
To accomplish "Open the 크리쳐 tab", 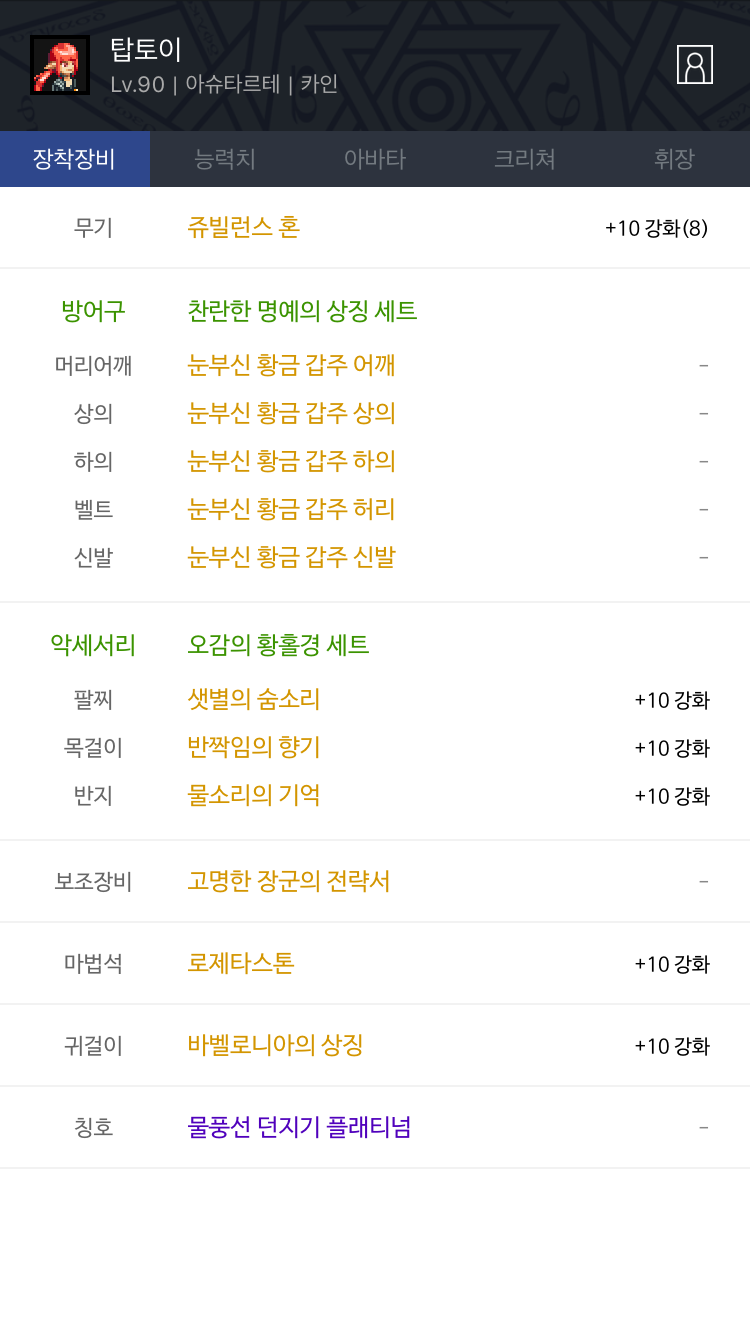I will (525, 159).
